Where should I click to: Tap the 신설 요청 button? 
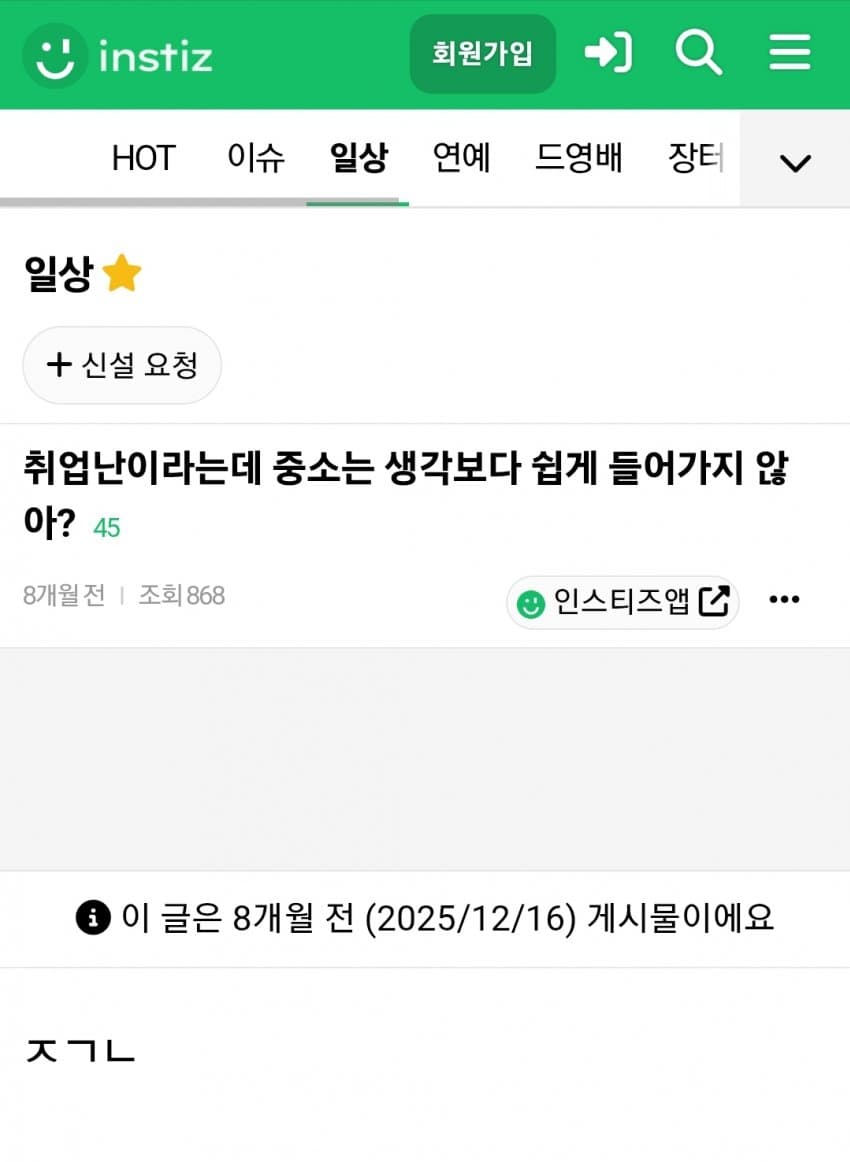(122, 365)
